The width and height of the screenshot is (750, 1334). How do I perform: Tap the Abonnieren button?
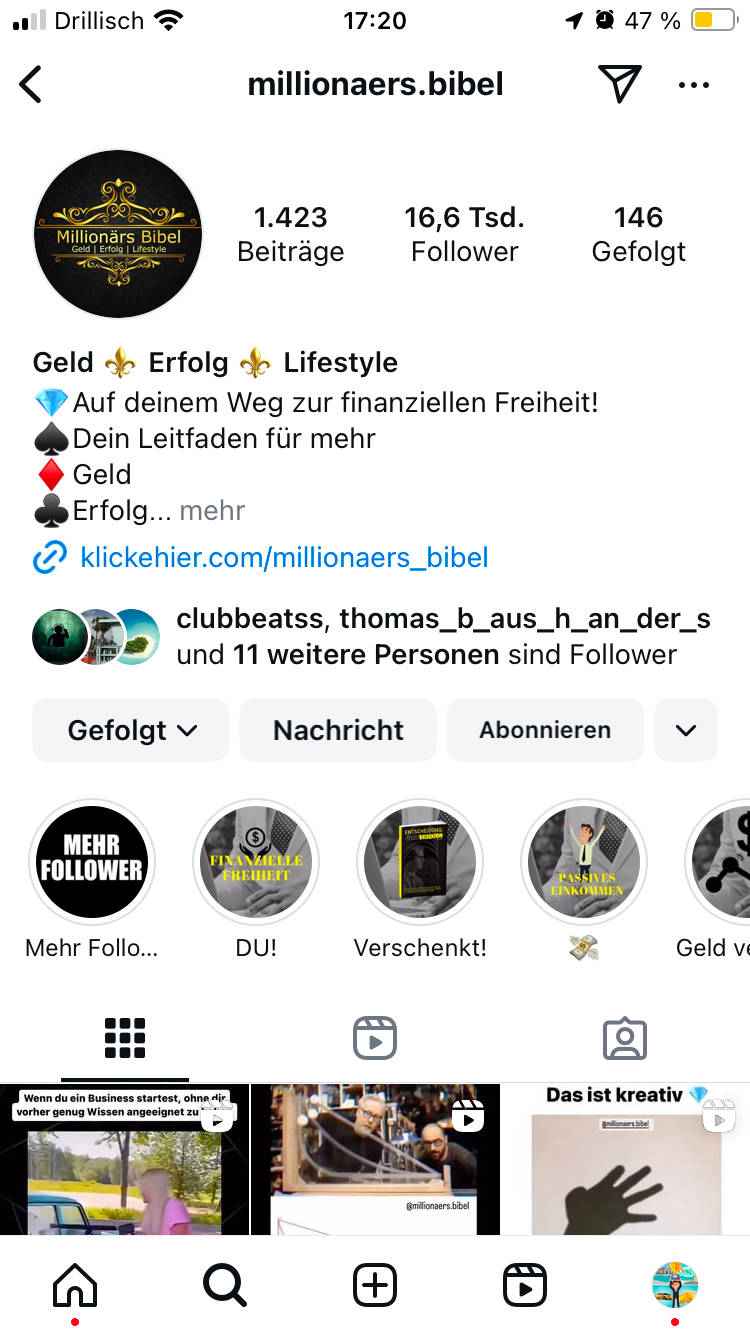pos(544,730)
